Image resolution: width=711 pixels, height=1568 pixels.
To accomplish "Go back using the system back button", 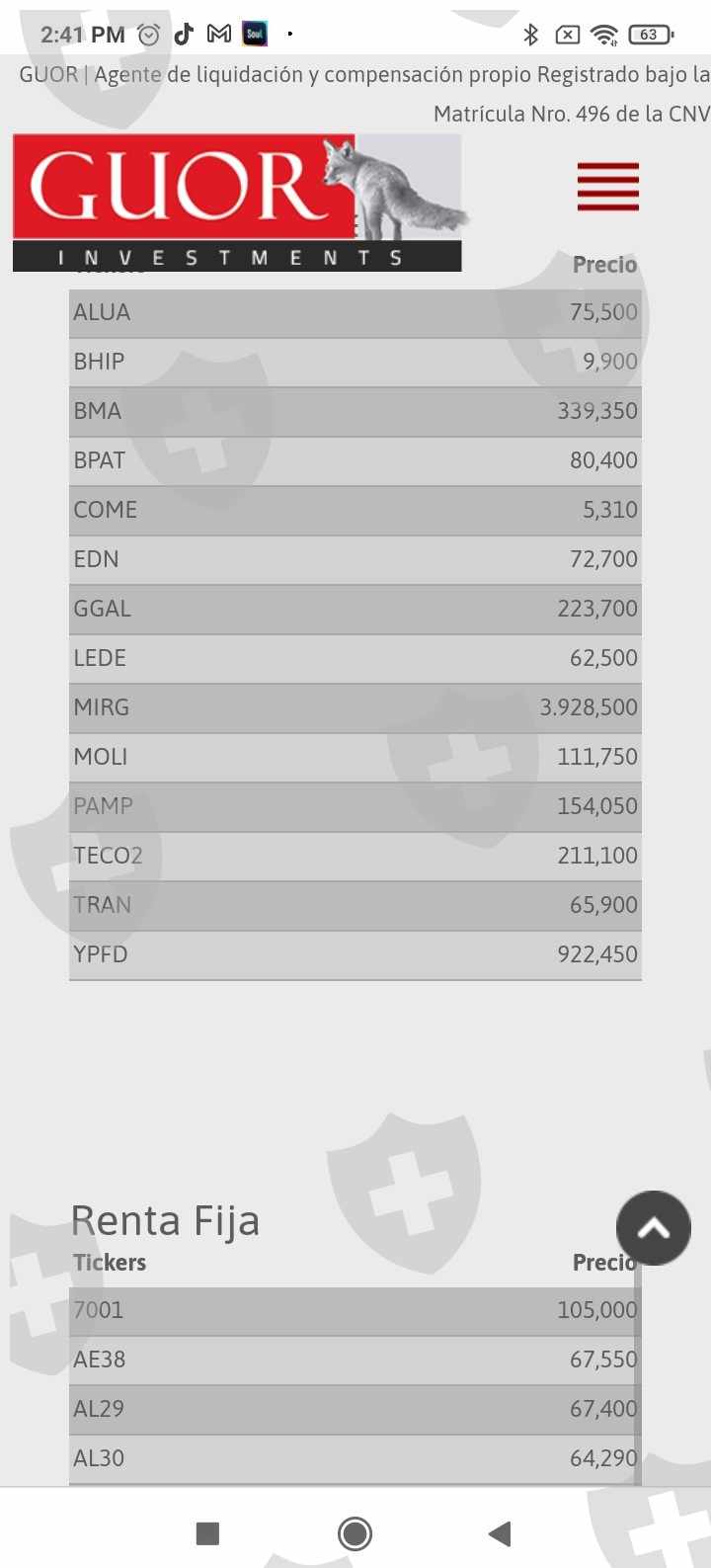I will (x=500, y=1533).
